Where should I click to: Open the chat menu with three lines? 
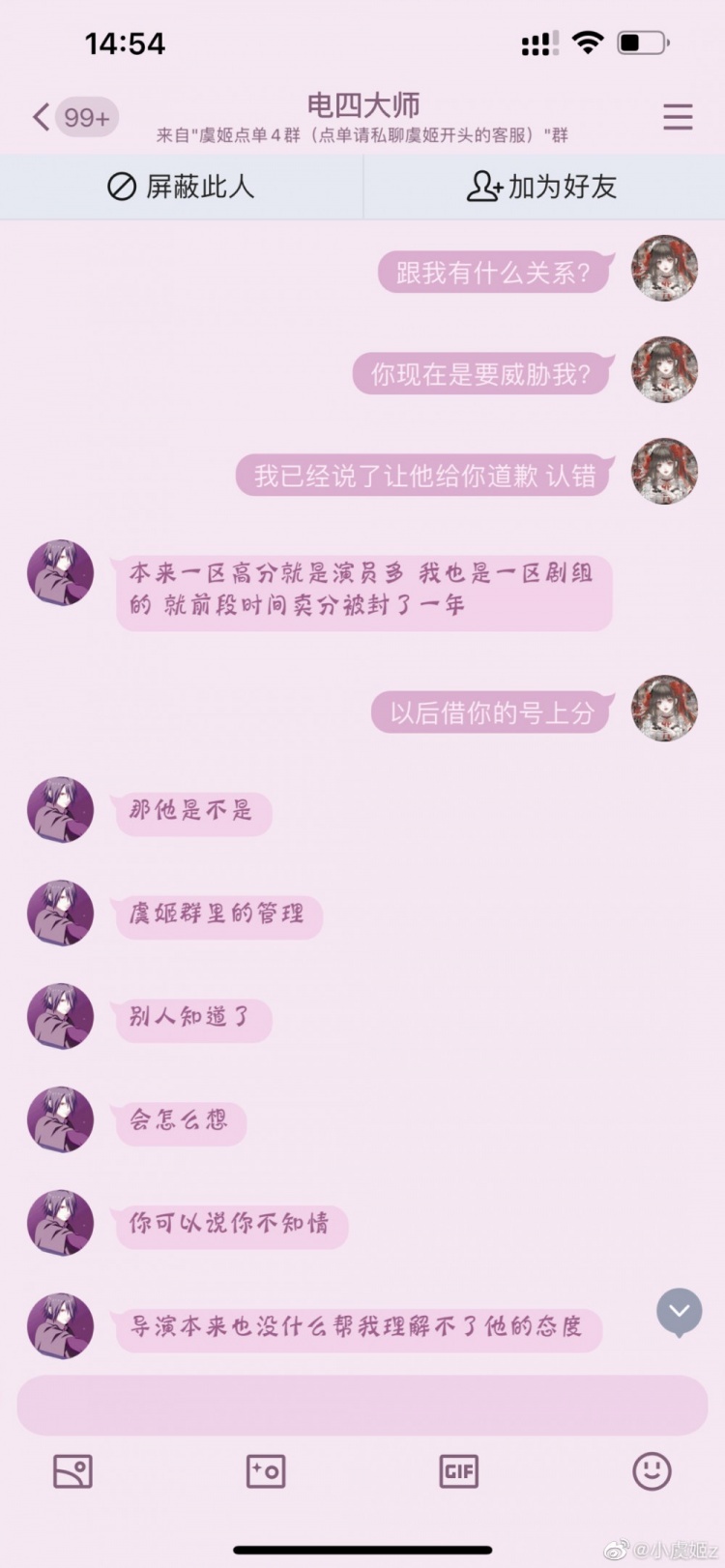coord(678,117)
